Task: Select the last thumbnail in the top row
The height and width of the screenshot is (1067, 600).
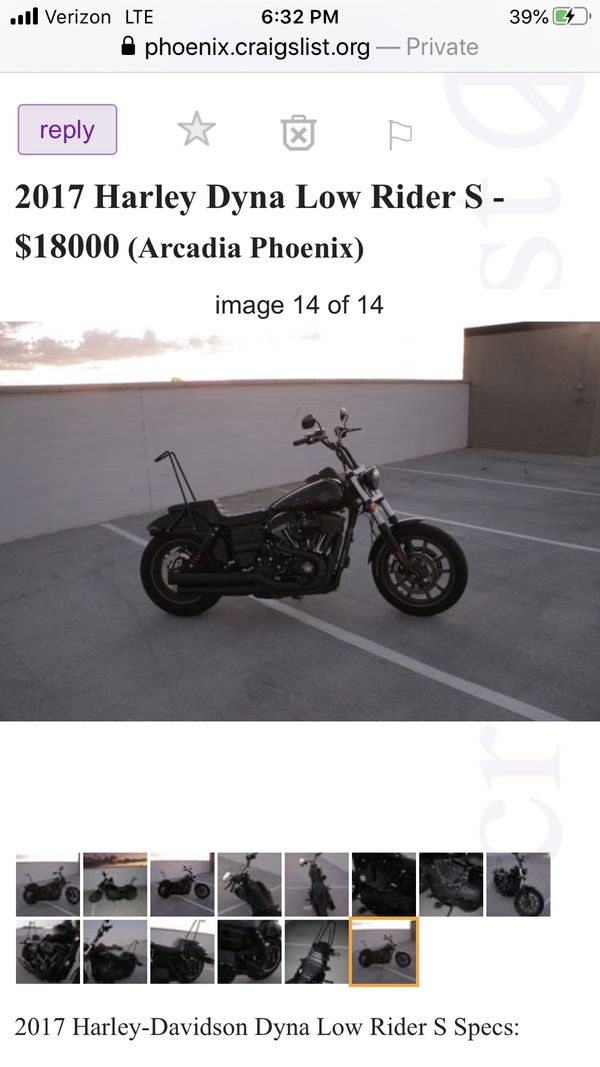Action: point(518,884)
